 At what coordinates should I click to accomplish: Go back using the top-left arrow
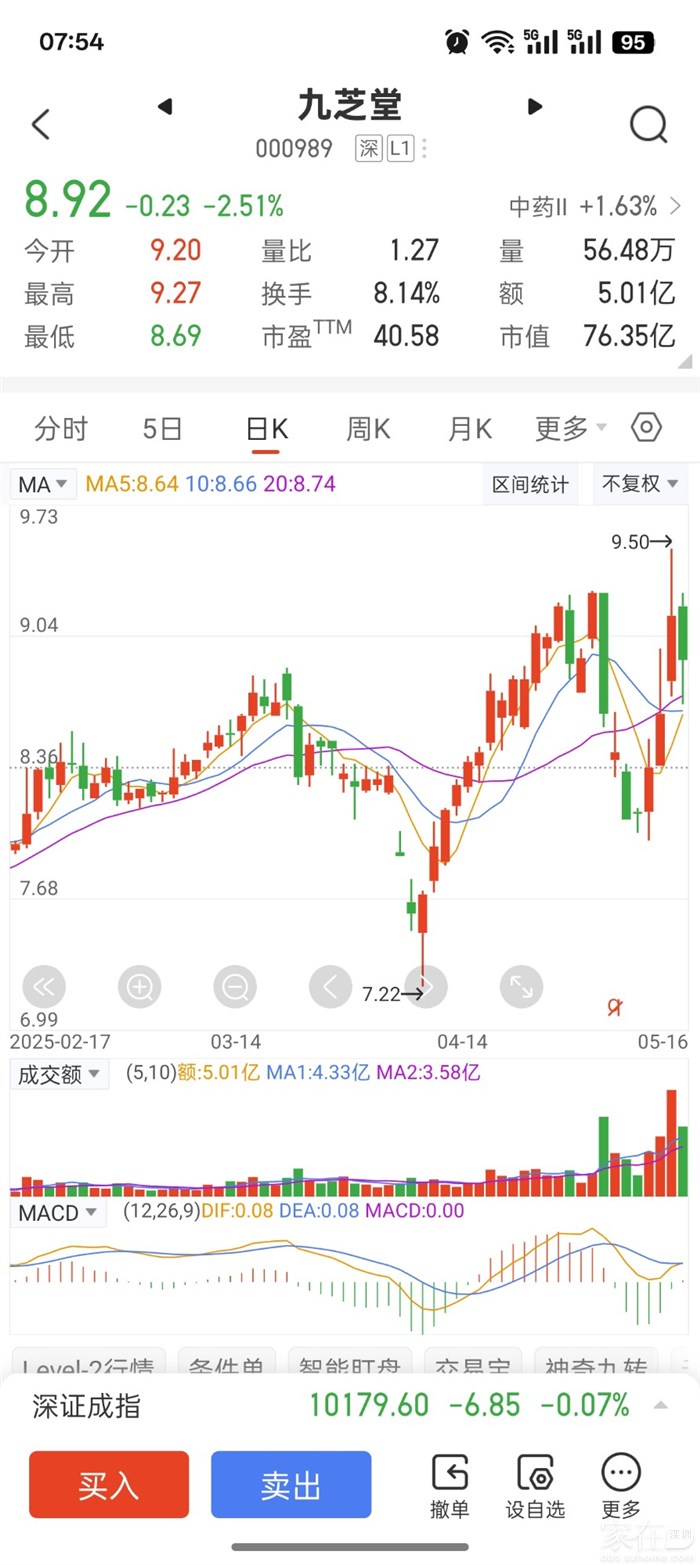(40, 125)
